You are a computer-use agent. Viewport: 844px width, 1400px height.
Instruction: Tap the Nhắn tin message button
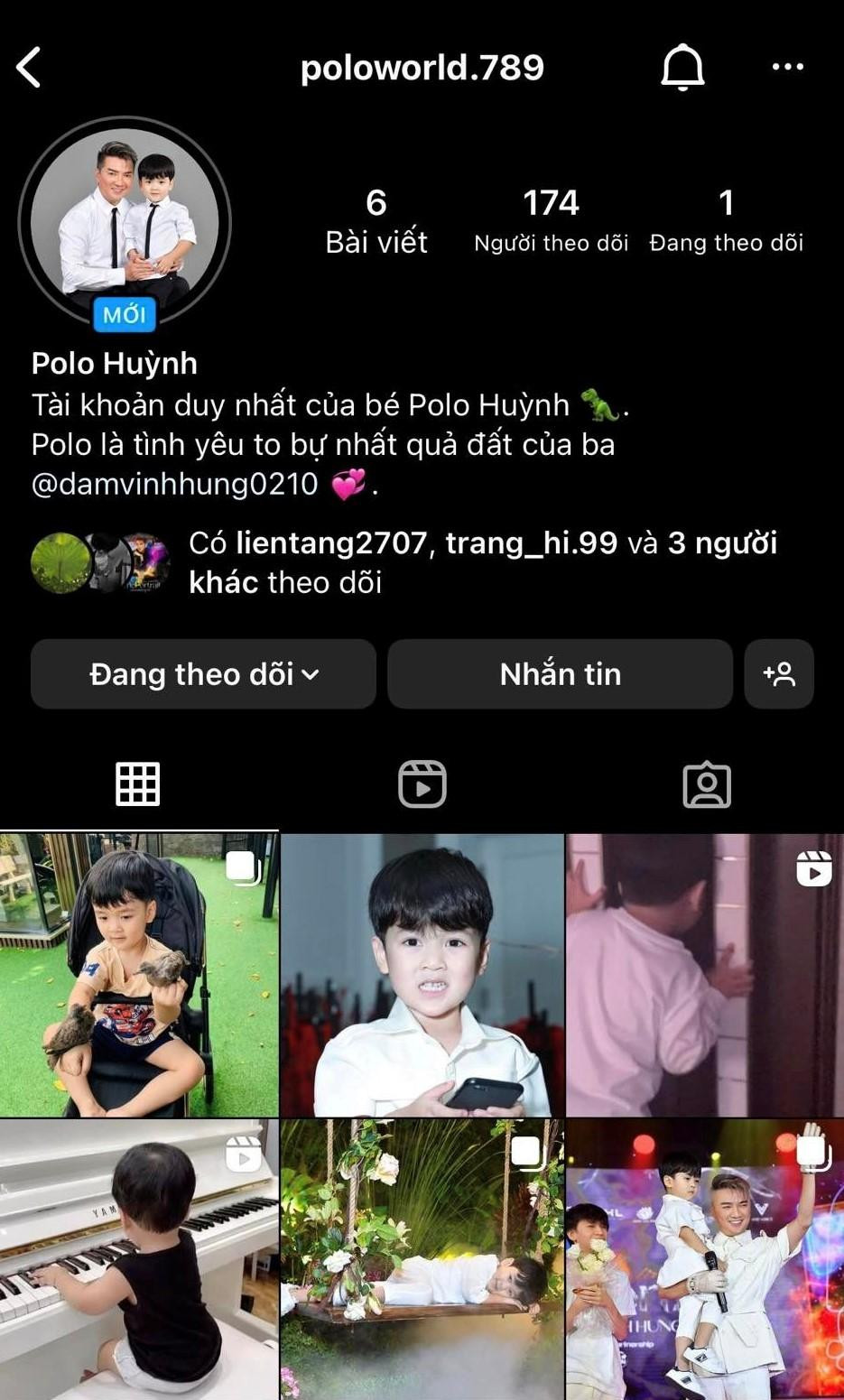[x=560, y=674]
